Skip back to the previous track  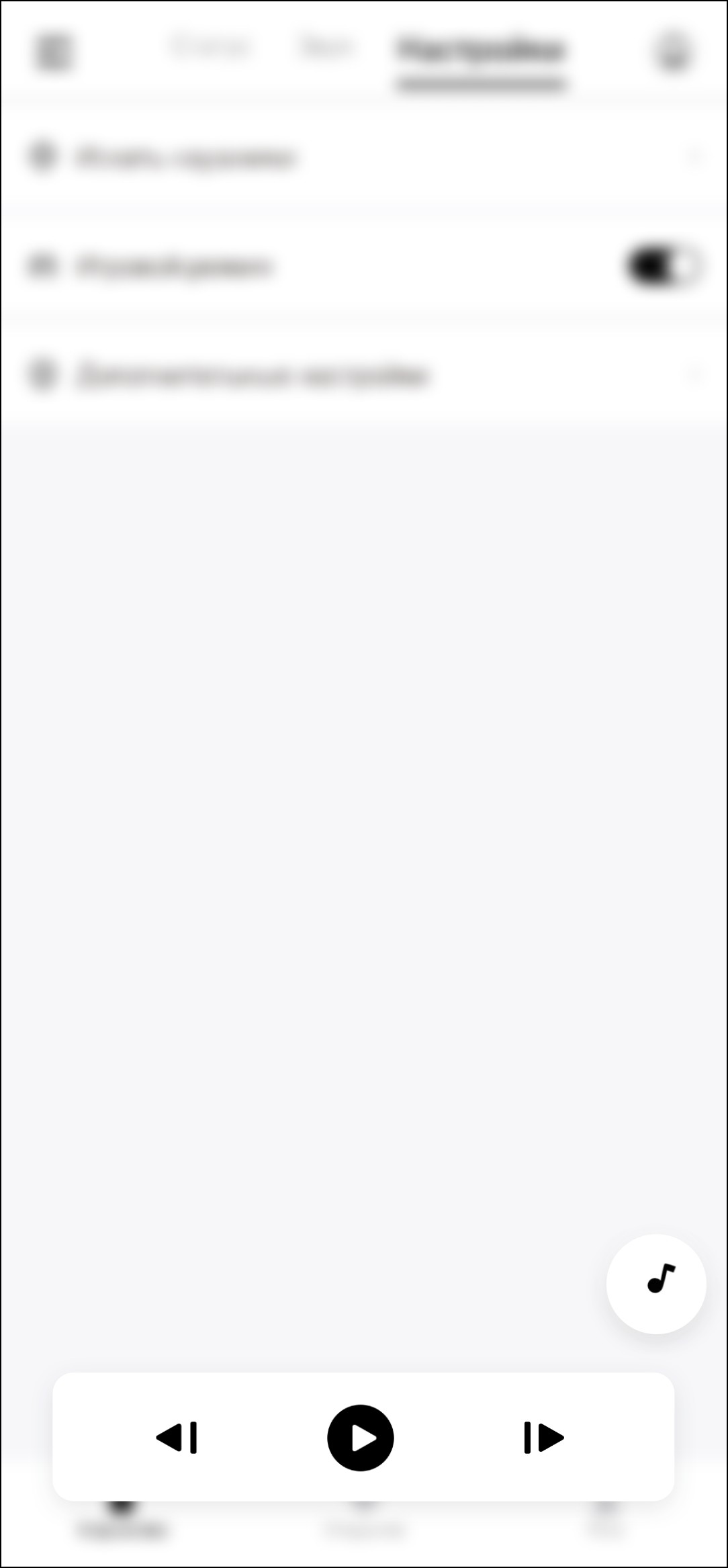coord(177,1438)
